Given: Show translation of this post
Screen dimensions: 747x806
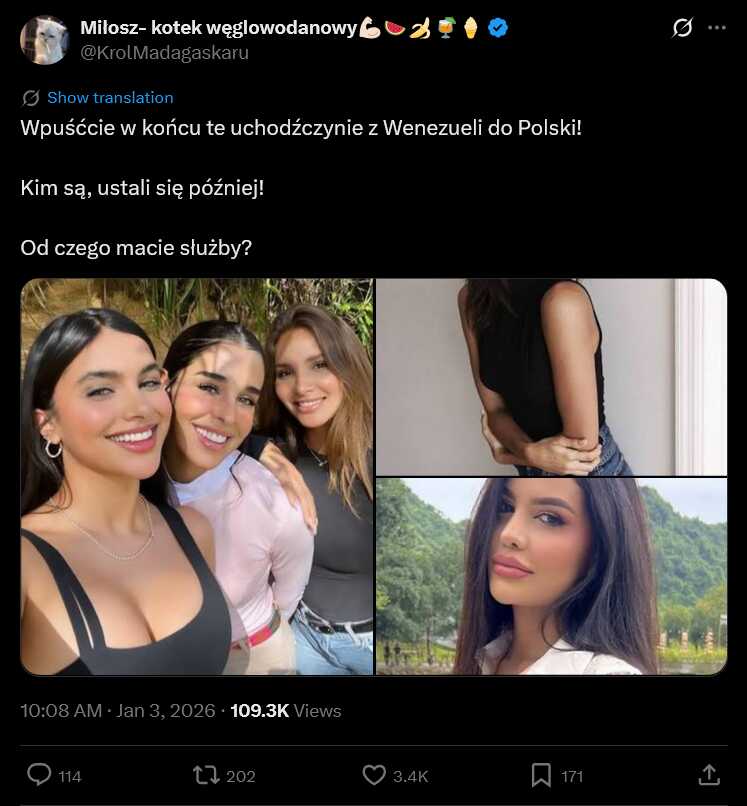Looking at the screenshot, I should (x=110, y=98).
